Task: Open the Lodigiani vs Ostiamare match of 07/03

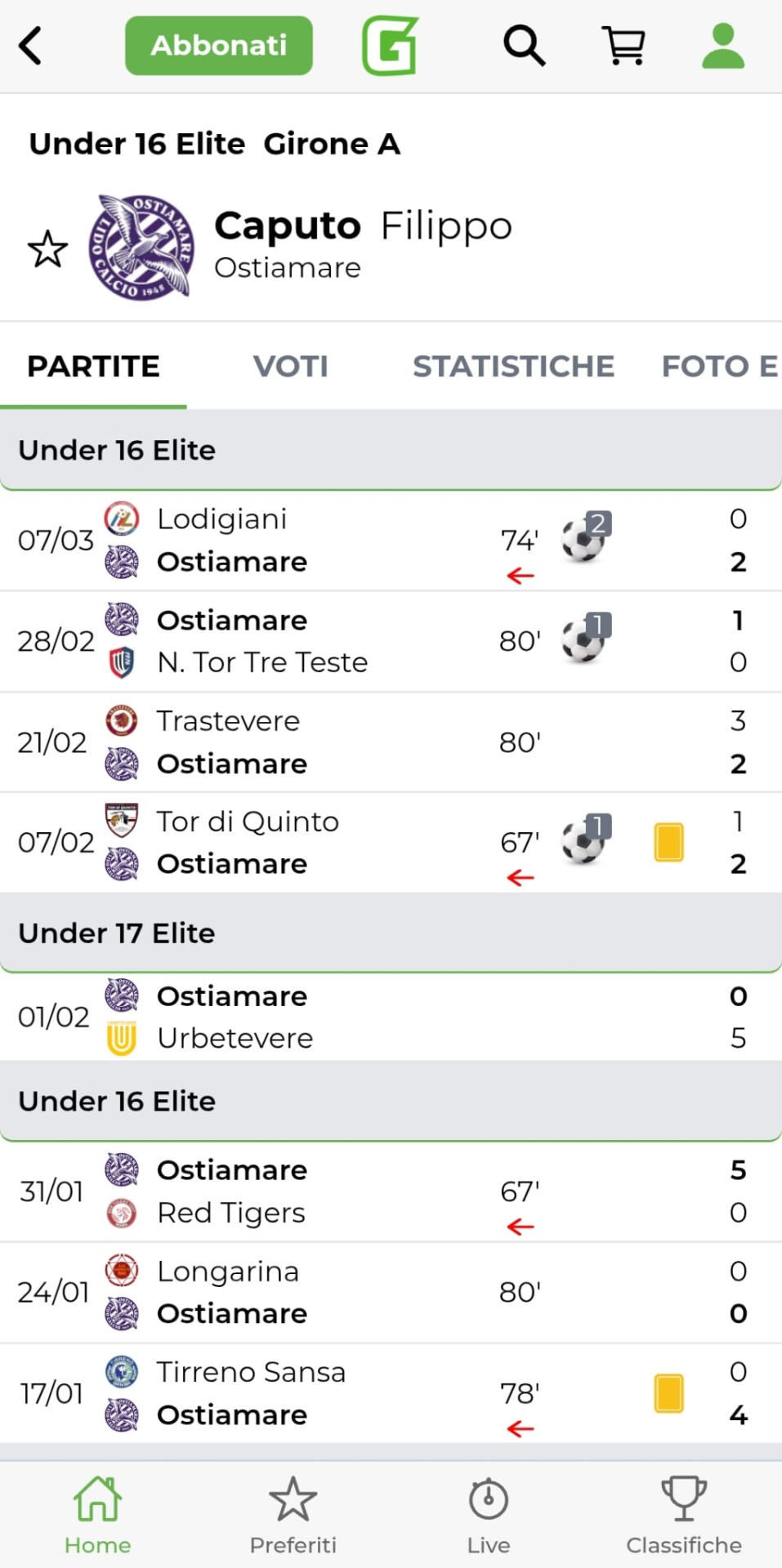Action: point(327,541)
